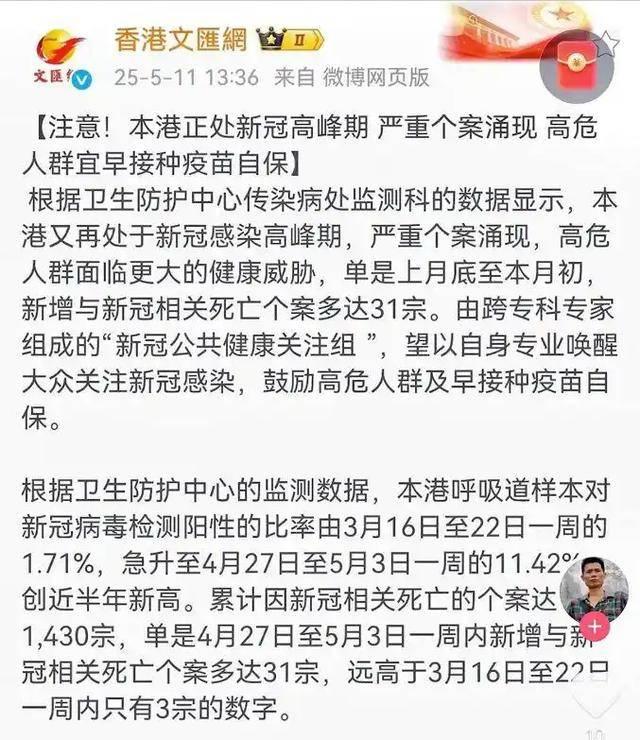The width and height of the screenshot is (640, 740).
Task: Follow the creator with the plus button
Action: pyautogui.click(x=594, y=626)
